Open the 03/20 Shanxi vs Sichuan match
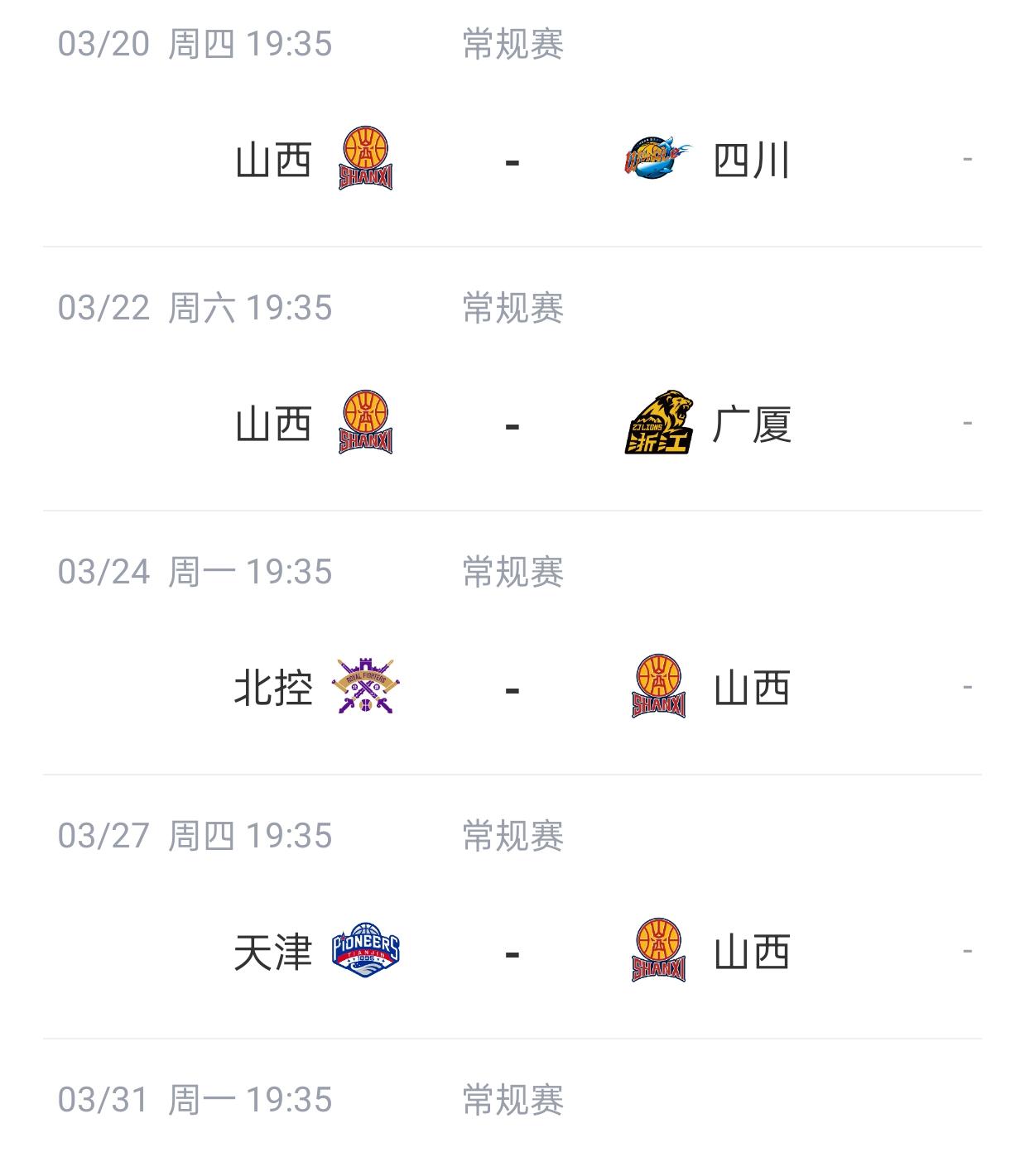Screen dimensions: 1025x1176 [x=512, y=160]
